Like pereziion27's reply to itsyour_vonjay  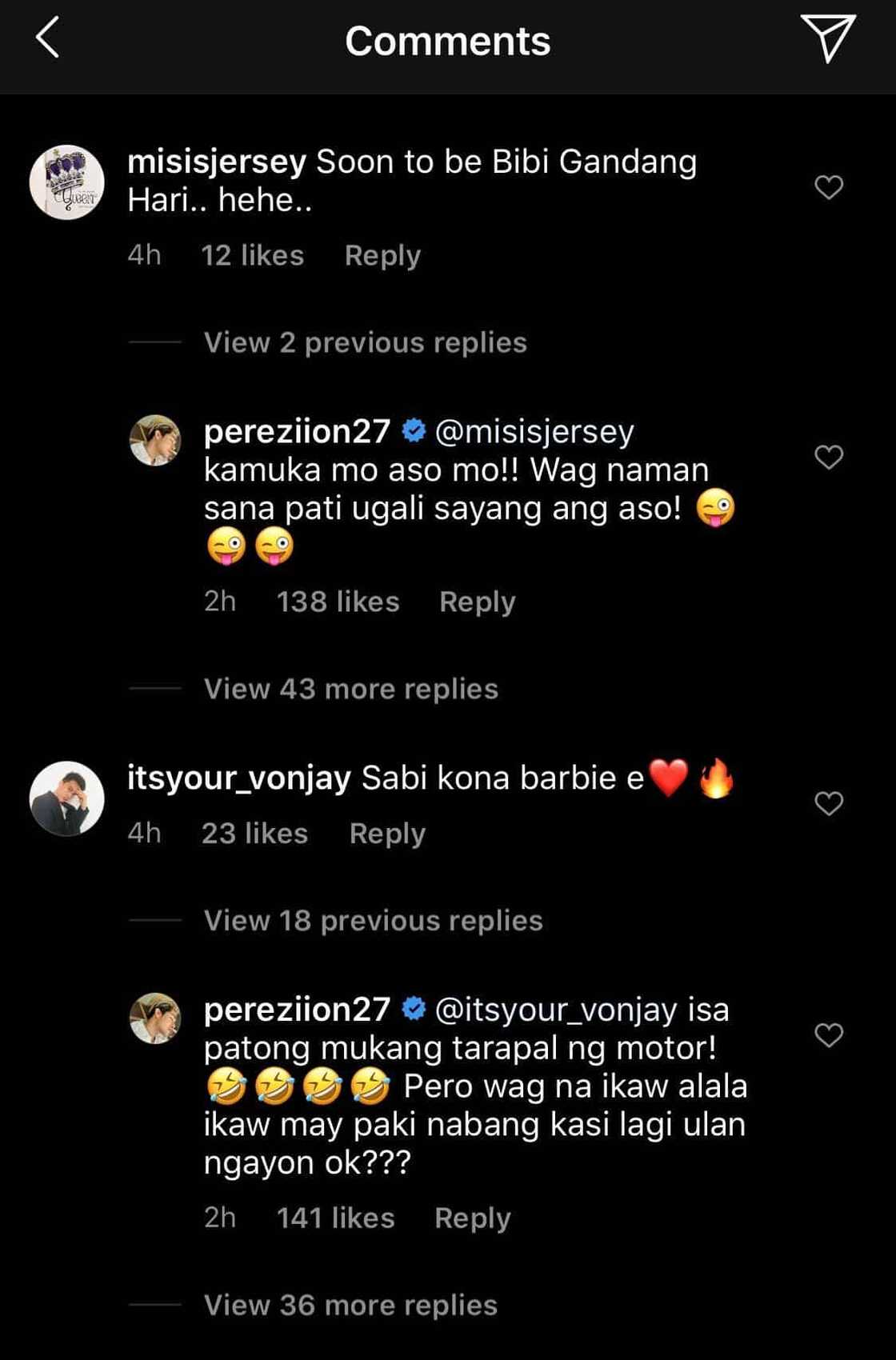pyautogui.click(x=829, y=1035)
